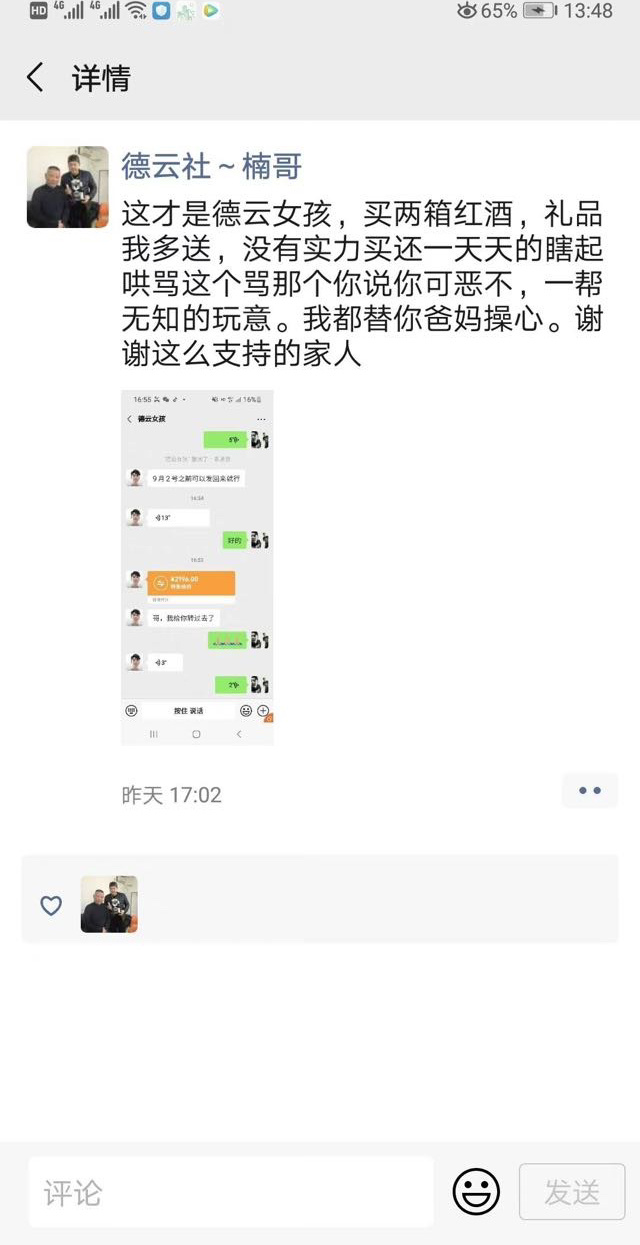Go back from the 详情 page

tap(36, 78)
